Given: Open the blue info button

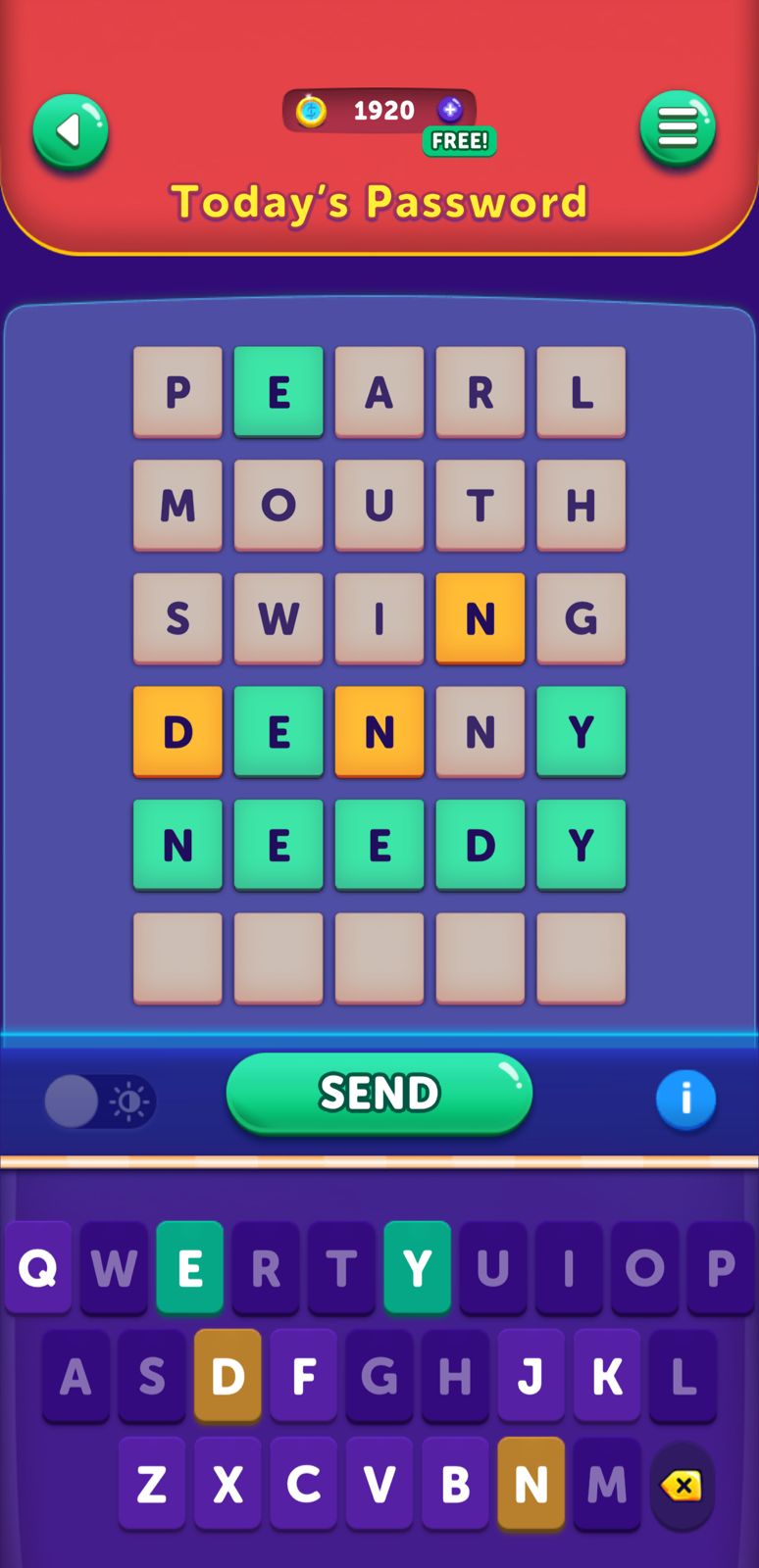Looking at the screenshot, I should (685, 1100).
